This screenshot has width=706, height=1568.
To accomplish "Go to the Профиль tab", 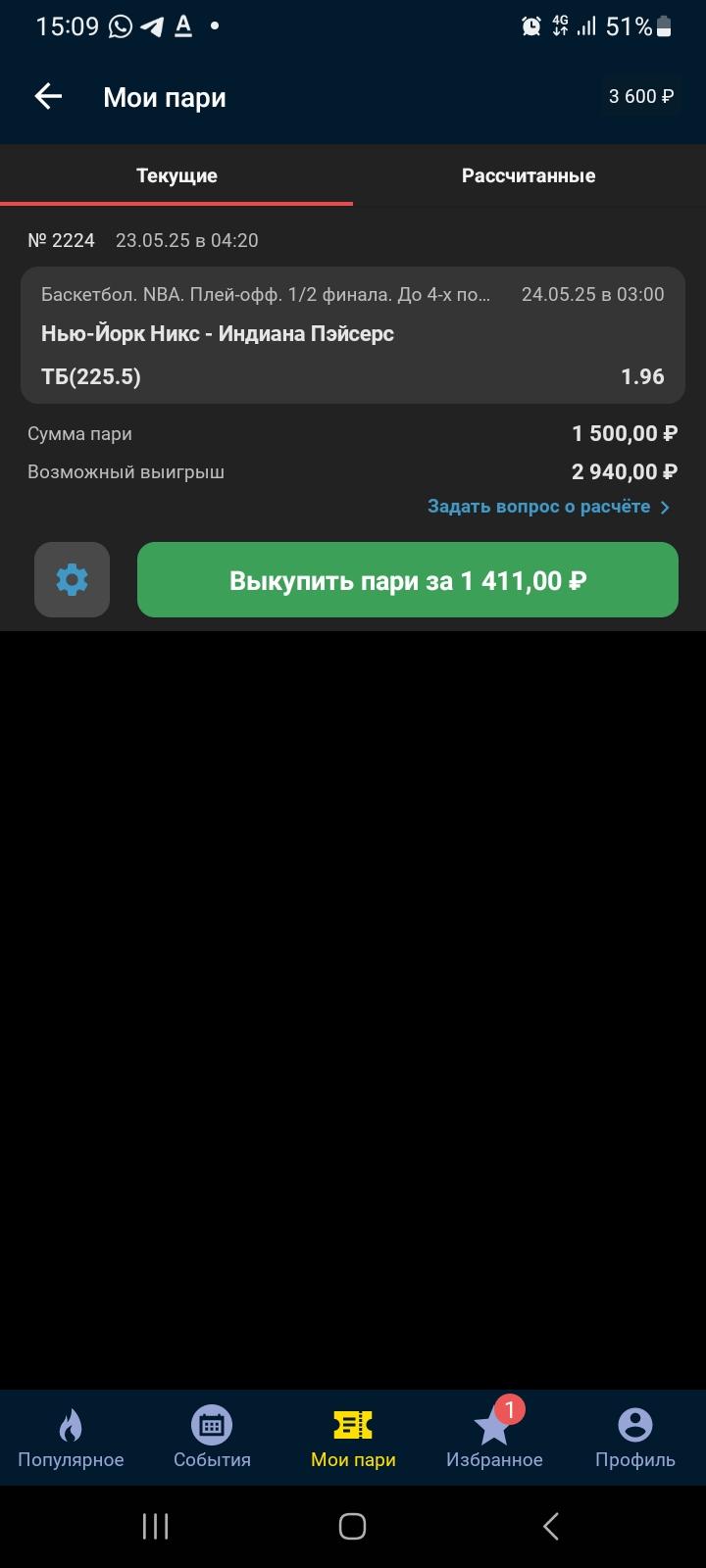I will [635, 1437].
